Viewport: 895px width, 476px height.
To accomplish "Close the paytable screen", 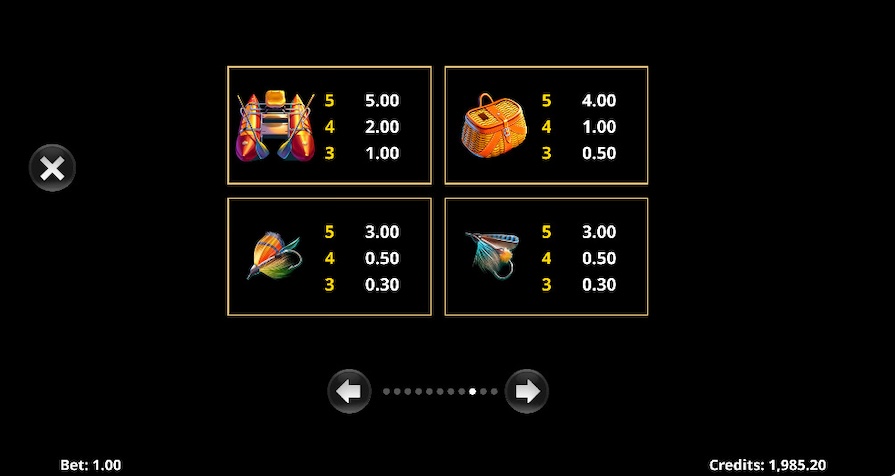I will pyautogui.click(x=52, y=168).
